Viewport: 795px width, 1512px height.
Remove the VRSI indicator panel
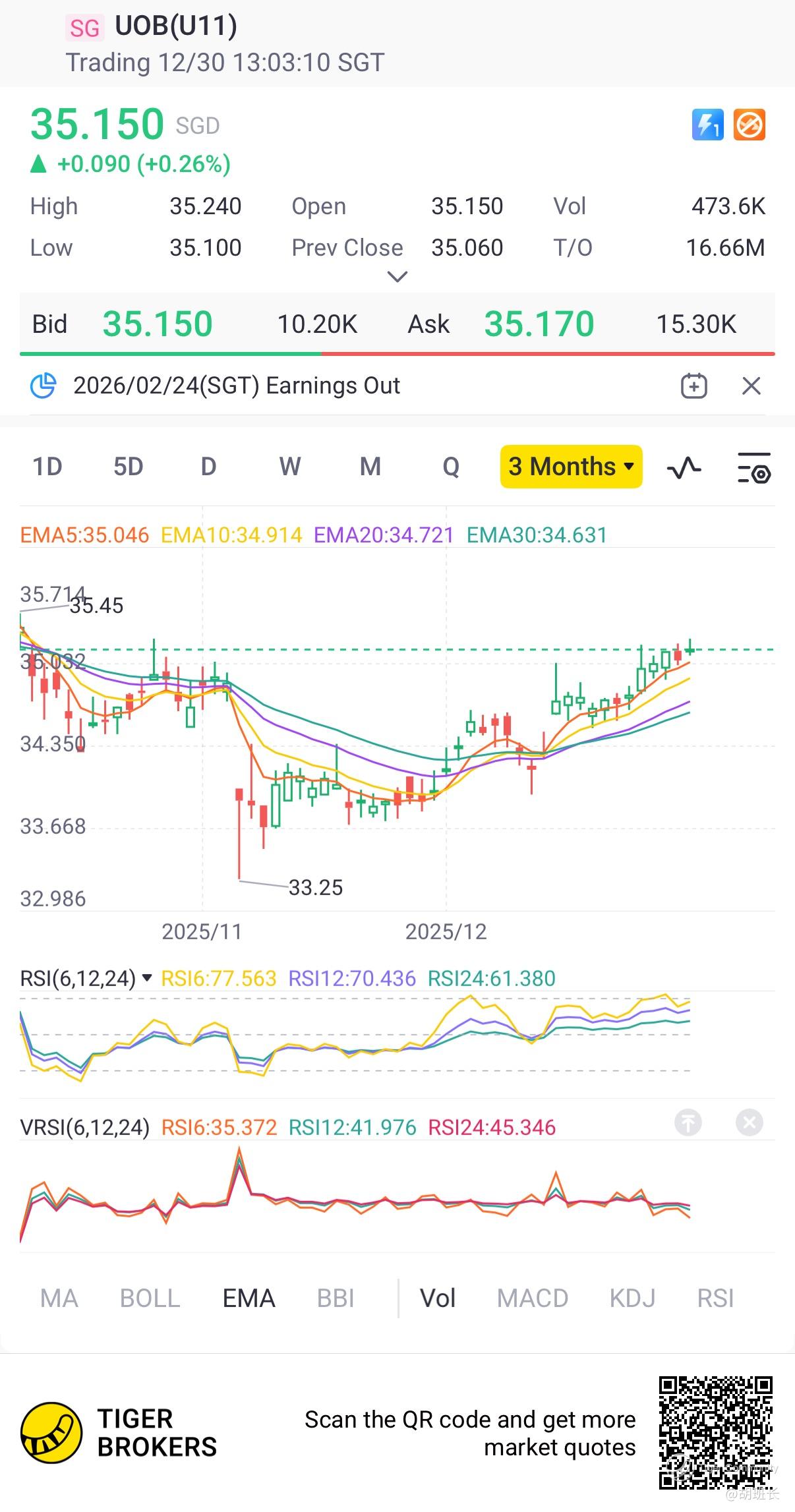[750, 1122]
